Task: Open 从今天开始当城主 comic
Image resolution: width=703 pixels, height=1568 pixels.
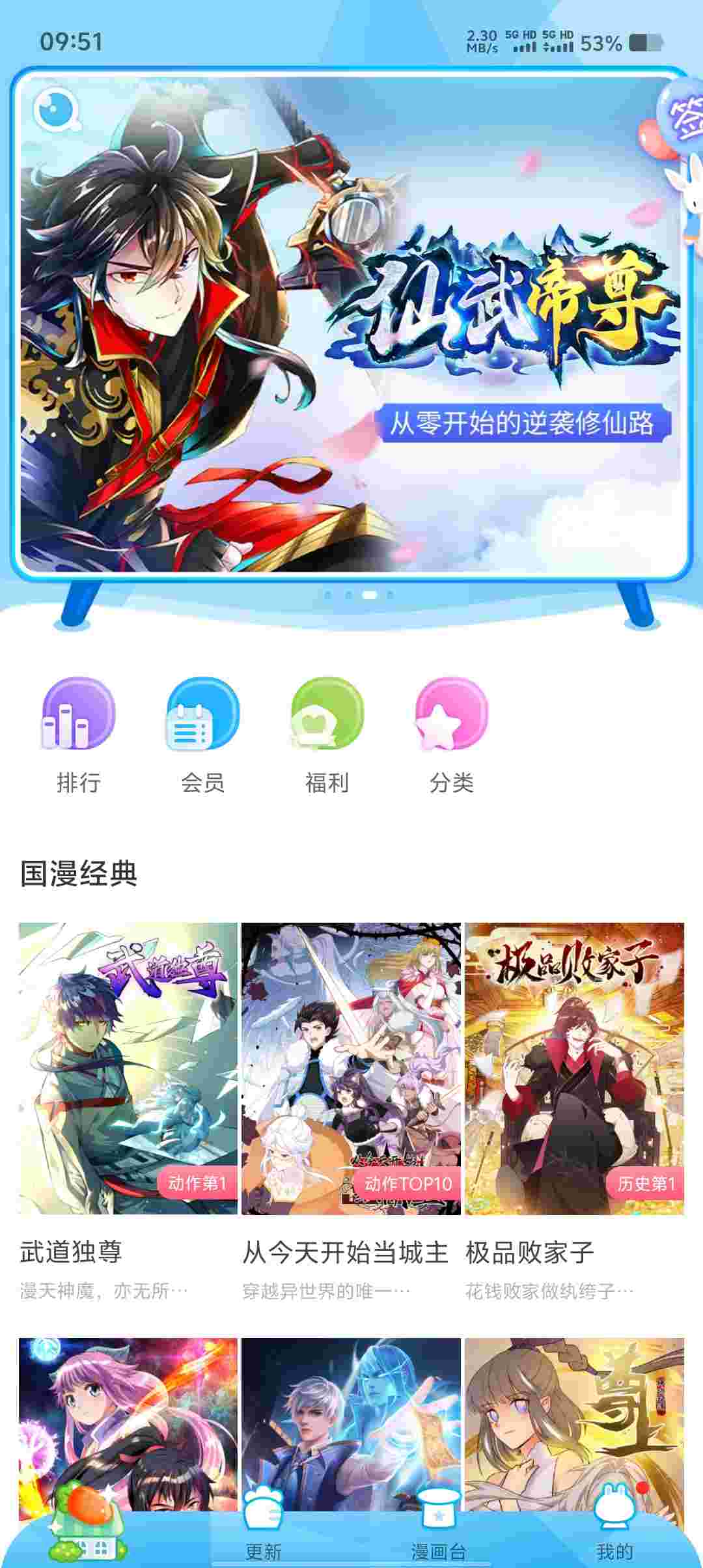Action: click(x=351, y=1068)
